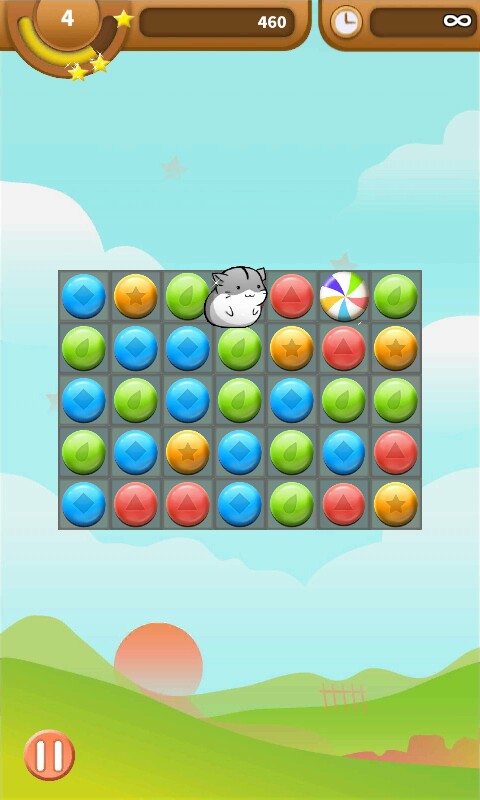Screen dimensions: 480x800
Task: Tap the rainbow striped ball
Action: (344, 296)
